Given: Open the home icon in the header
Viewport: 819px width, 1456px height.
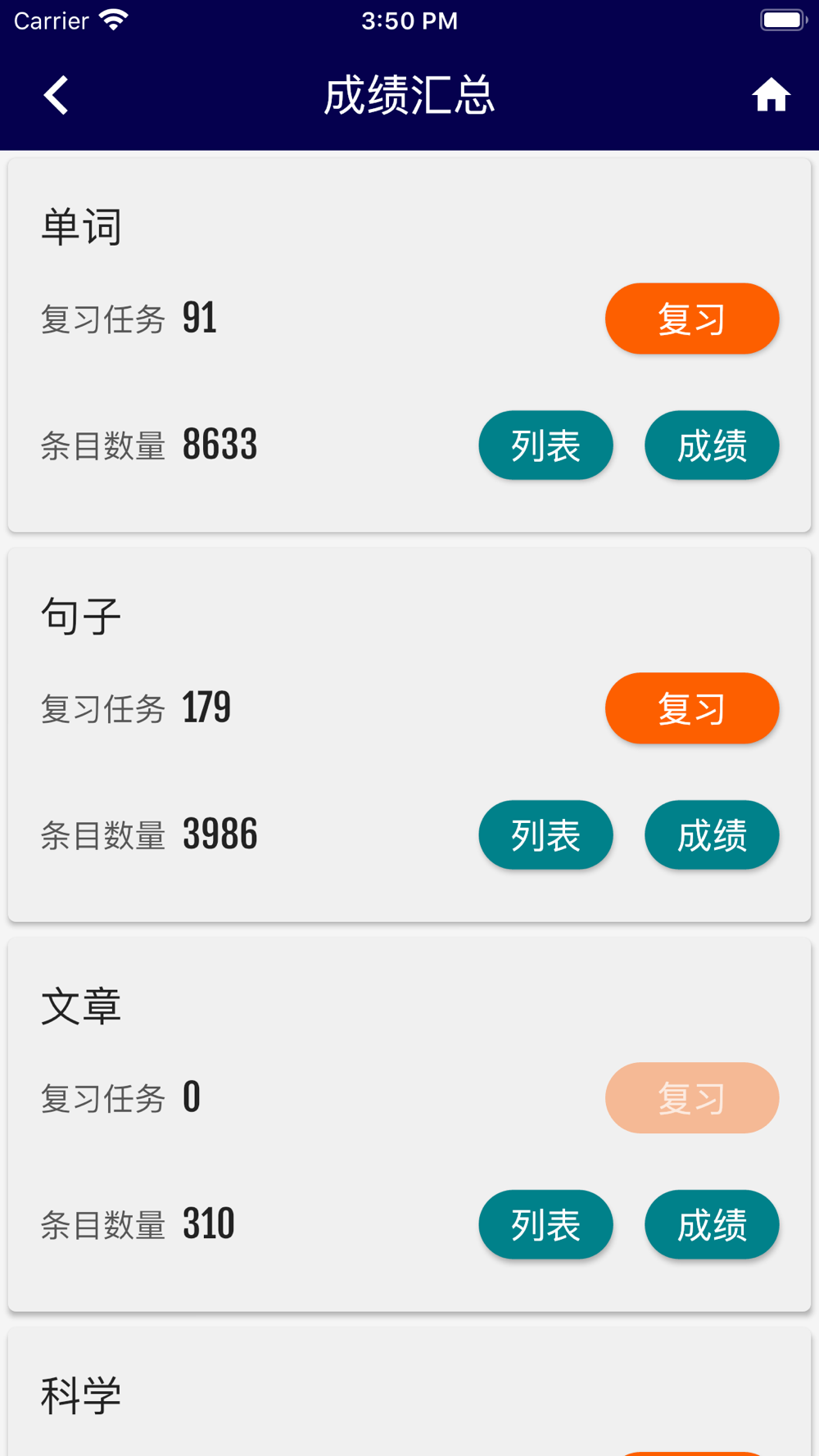Looking at the screenshot, I should (771, 95).
